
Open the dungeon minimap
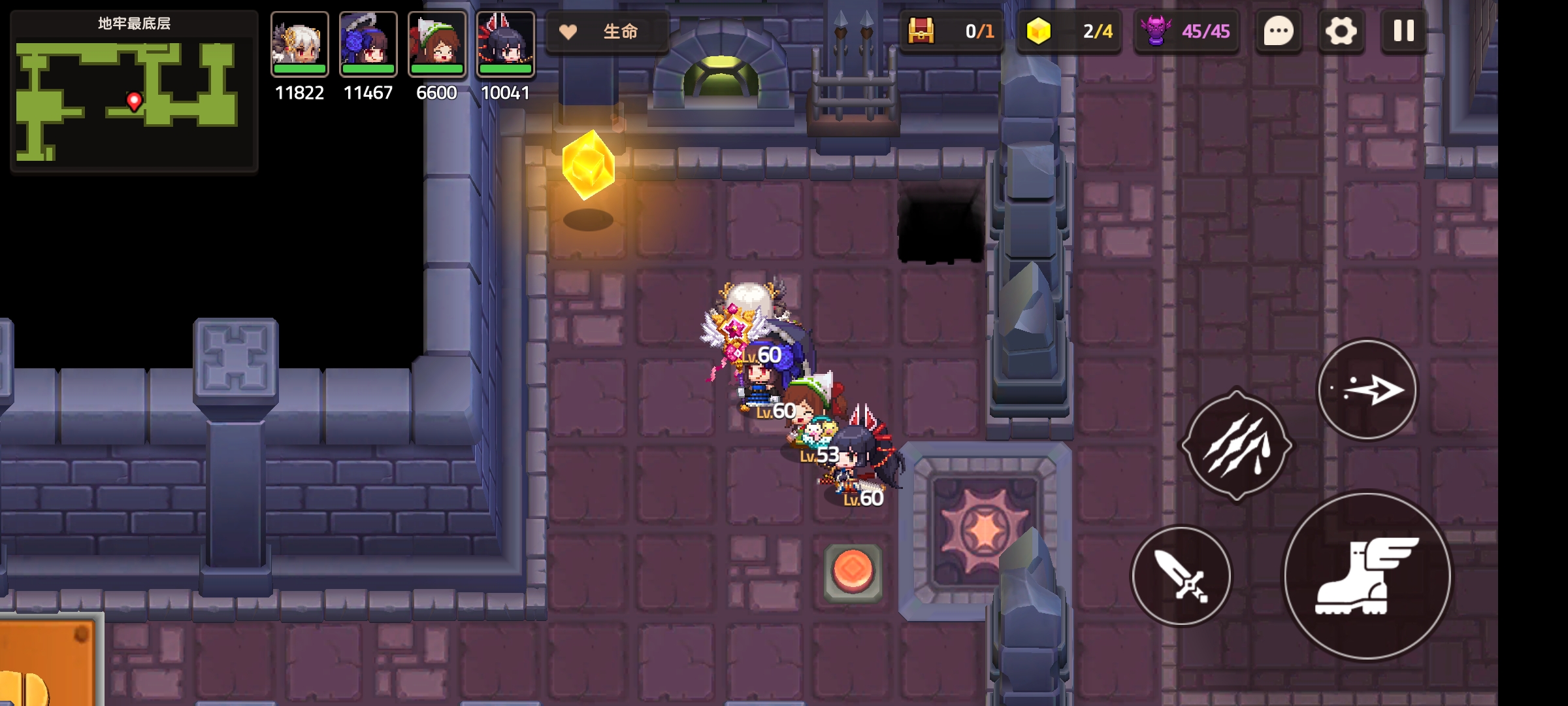coord(134,92)
